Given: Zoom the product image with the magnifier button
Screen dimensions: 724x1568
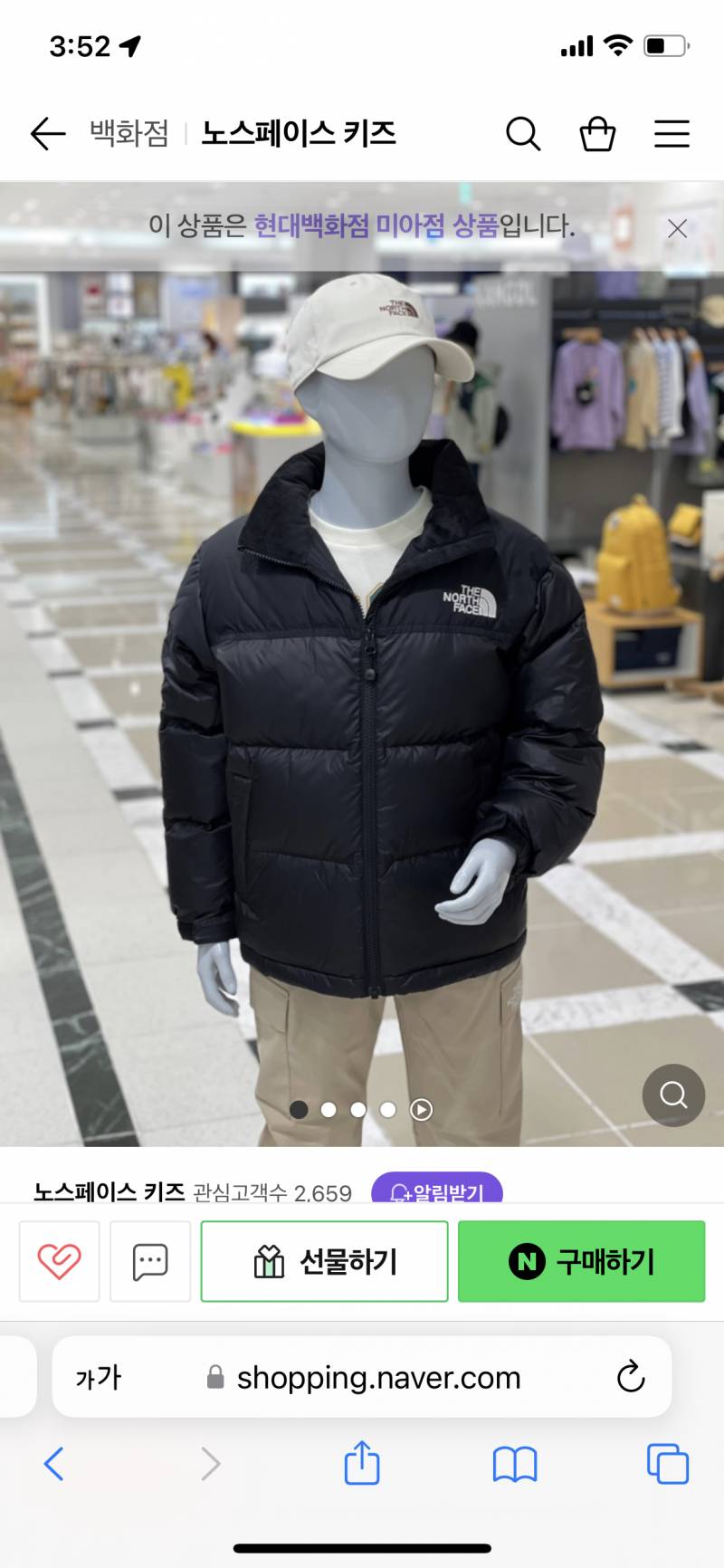Looking at the screenshot, I should [673, 1095].
